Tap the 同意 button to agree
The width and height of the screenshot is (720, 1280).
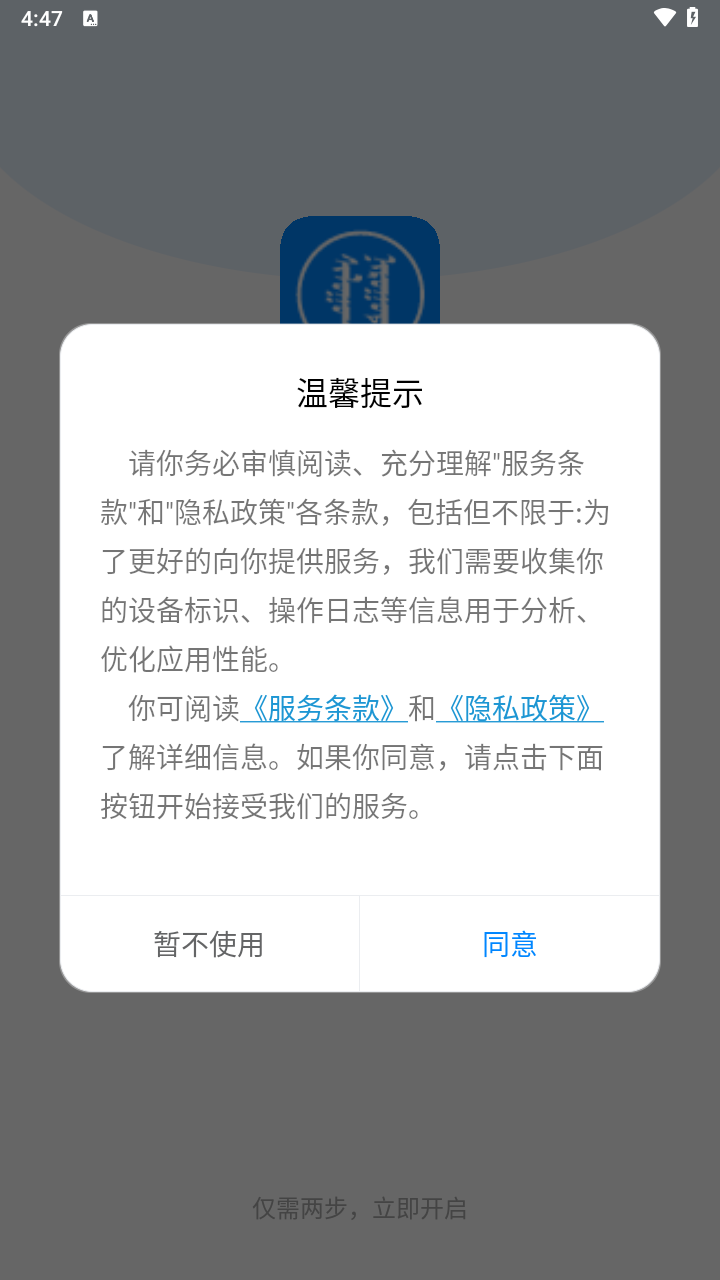coord(510,944)
